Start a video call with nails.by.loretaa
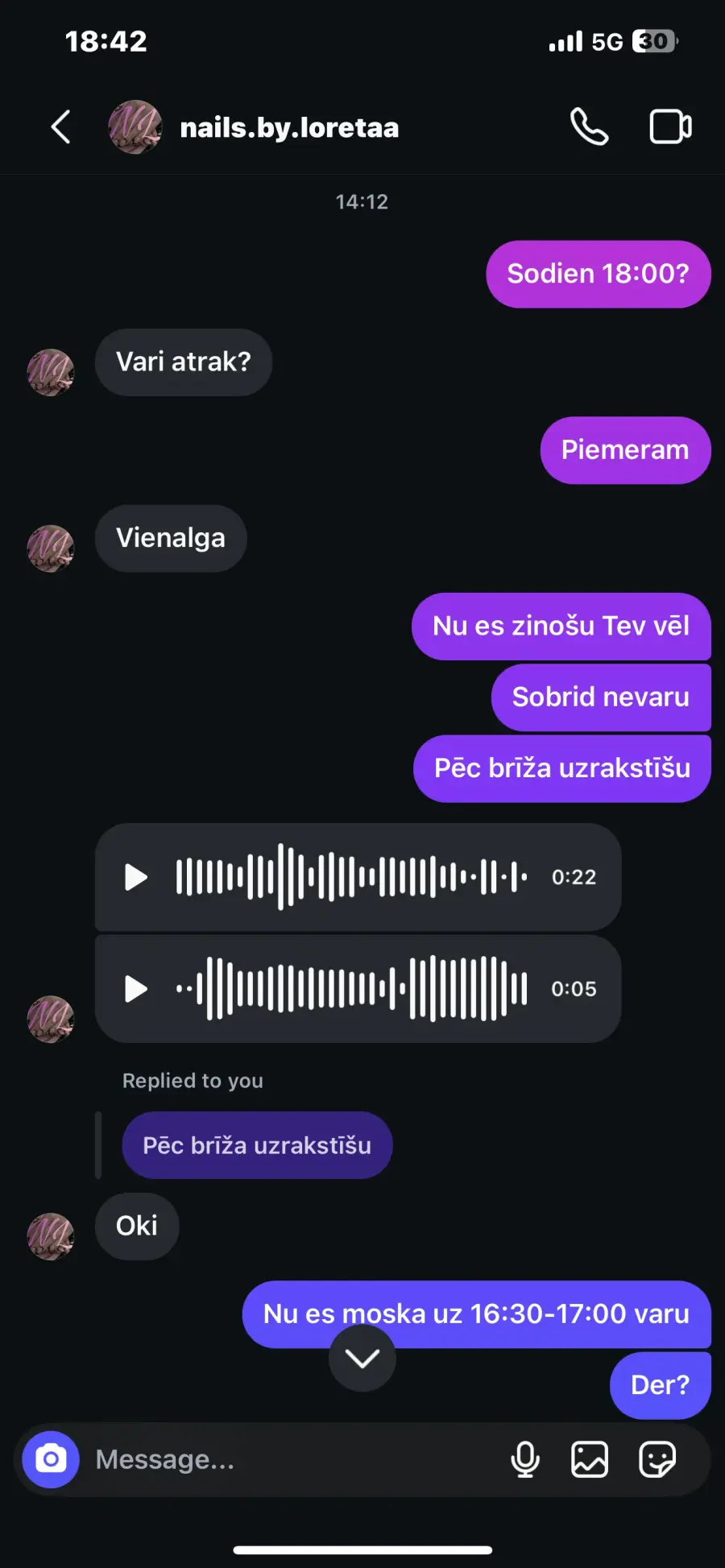Viewport: 725px width, 1568px height. [670, 126]
